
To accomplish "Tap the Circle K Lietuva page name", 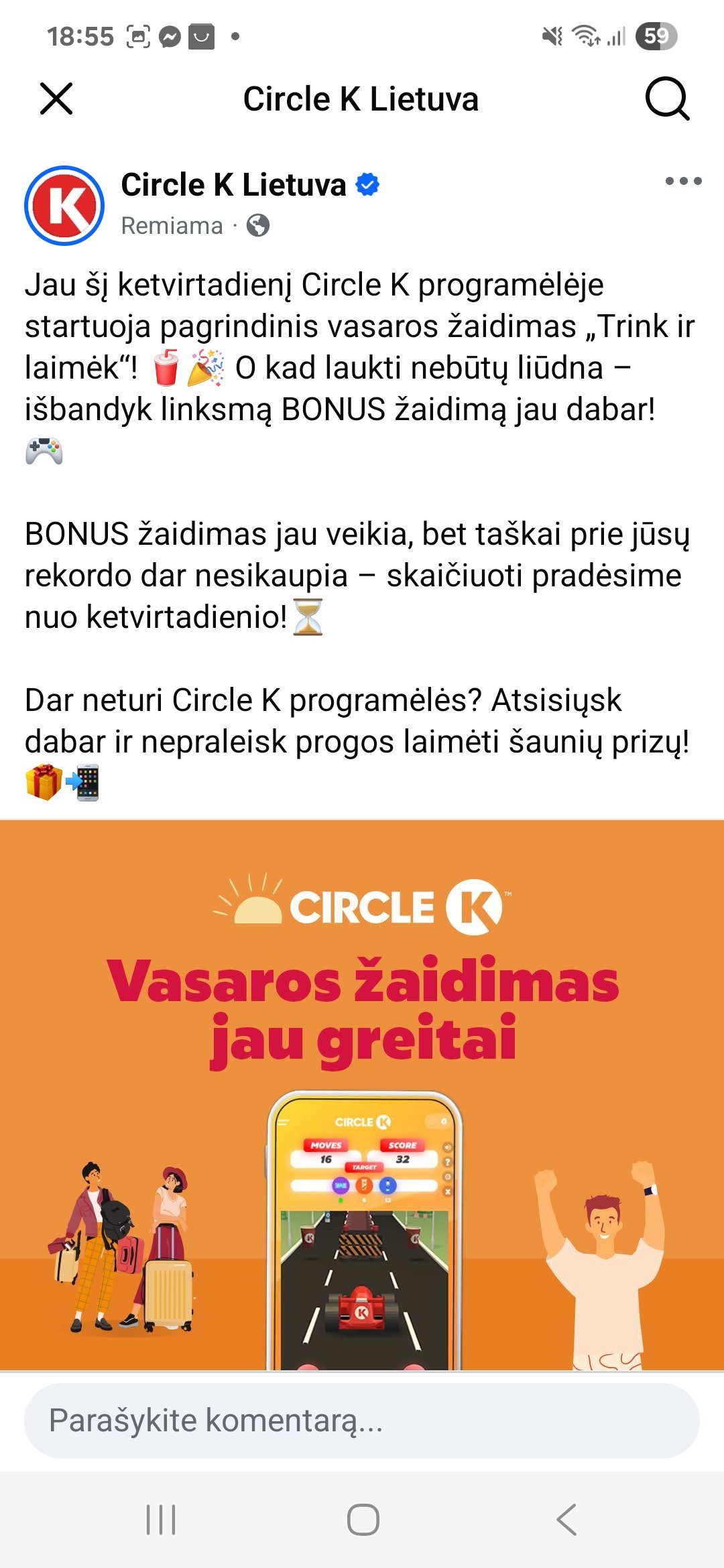I will [x=233, y=184].
